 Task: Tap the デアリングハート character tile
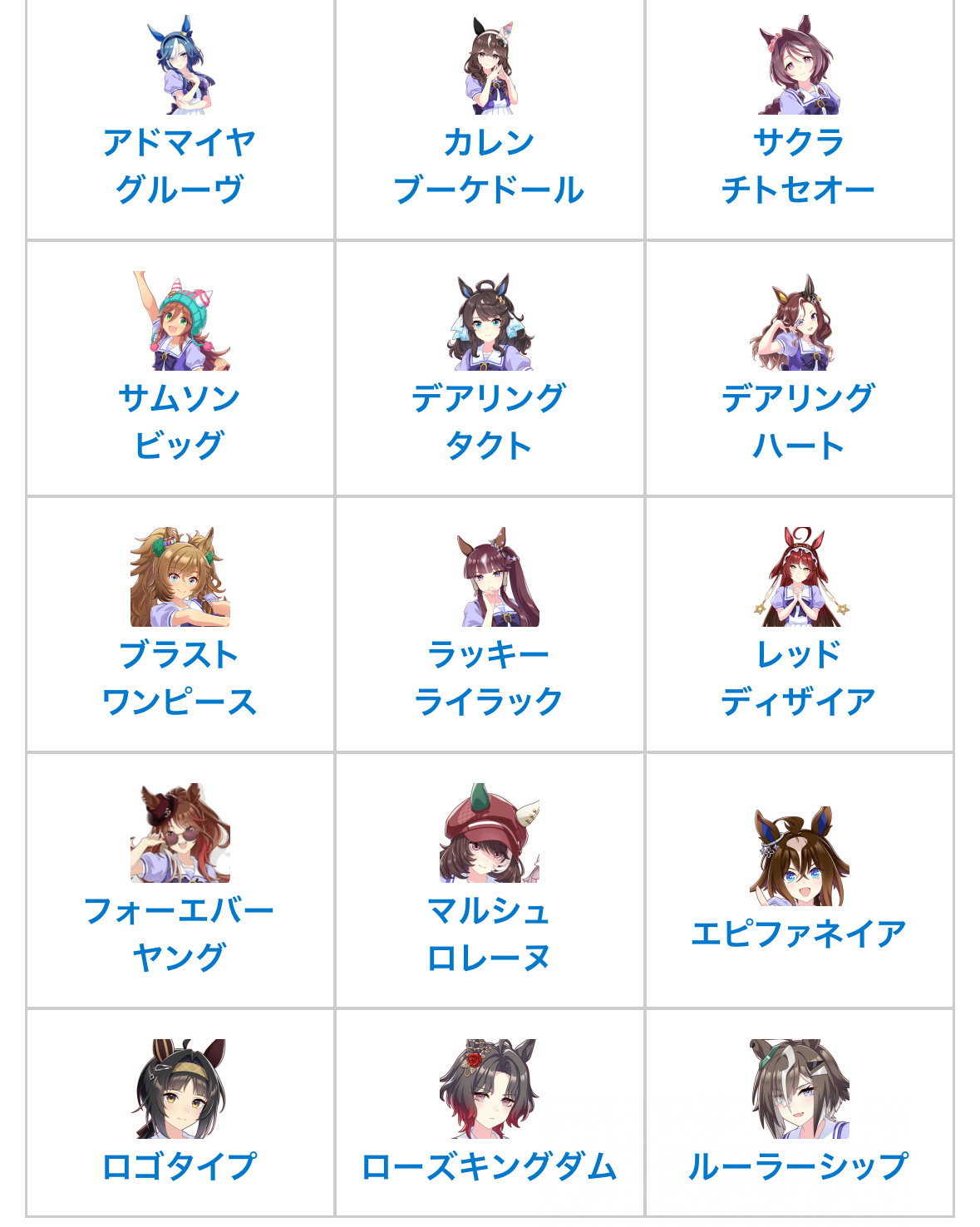[x=798, y=421]
